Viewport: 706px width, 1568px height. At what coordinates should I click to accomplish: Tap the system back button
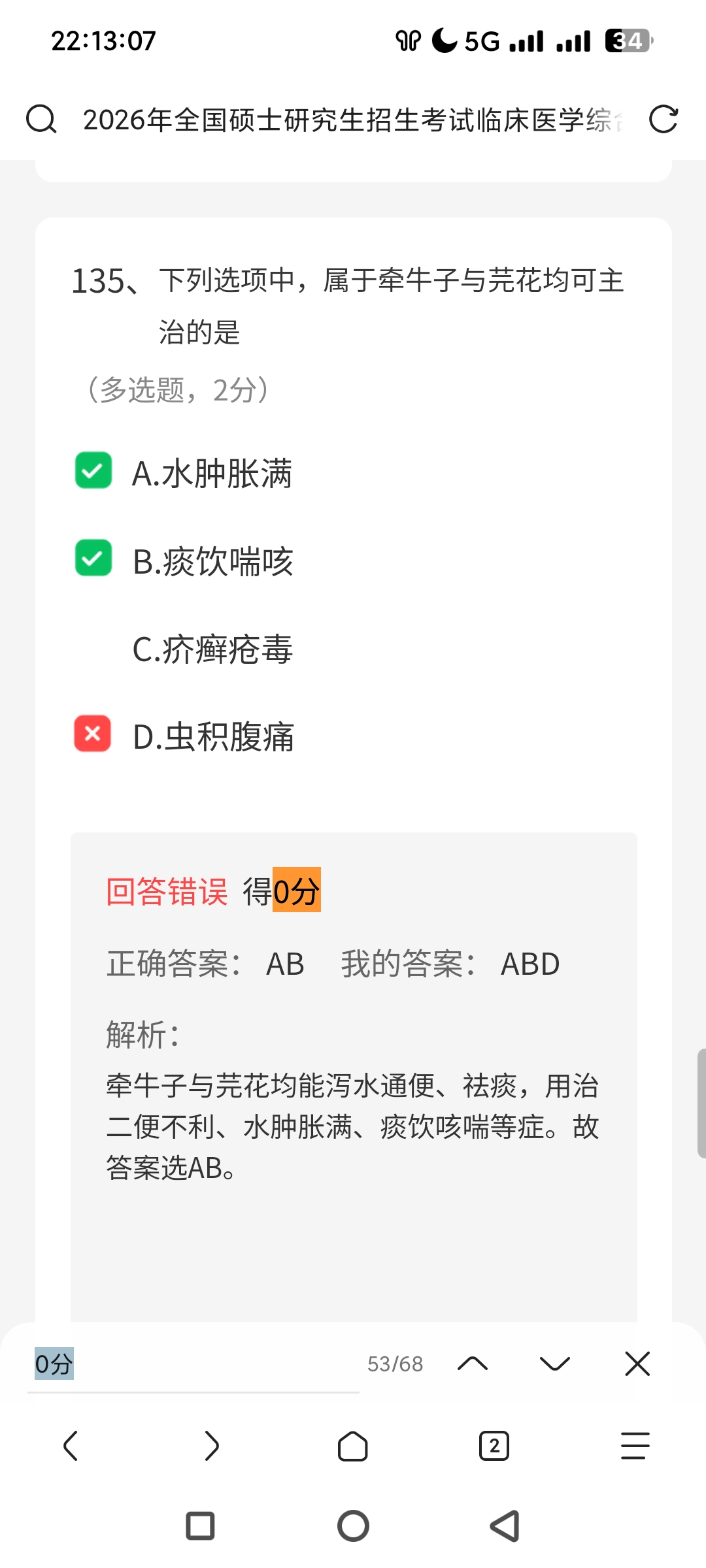click(505, 1526)
